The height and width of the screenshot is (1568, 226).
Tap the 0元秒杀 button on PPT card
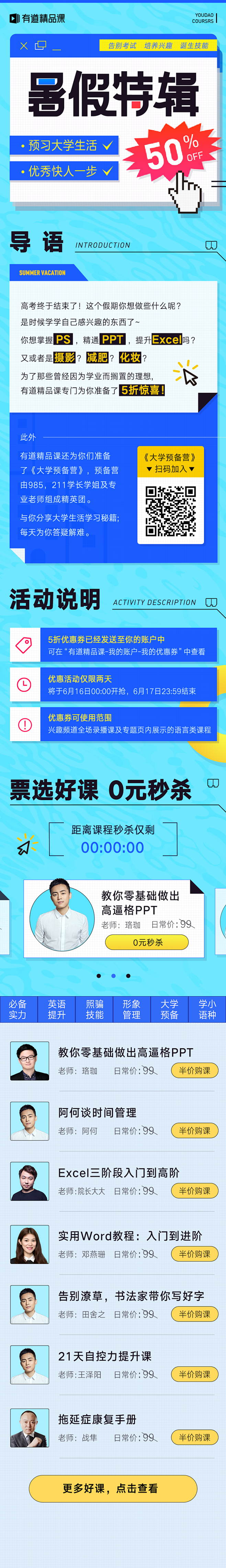[x=147, y=942]
